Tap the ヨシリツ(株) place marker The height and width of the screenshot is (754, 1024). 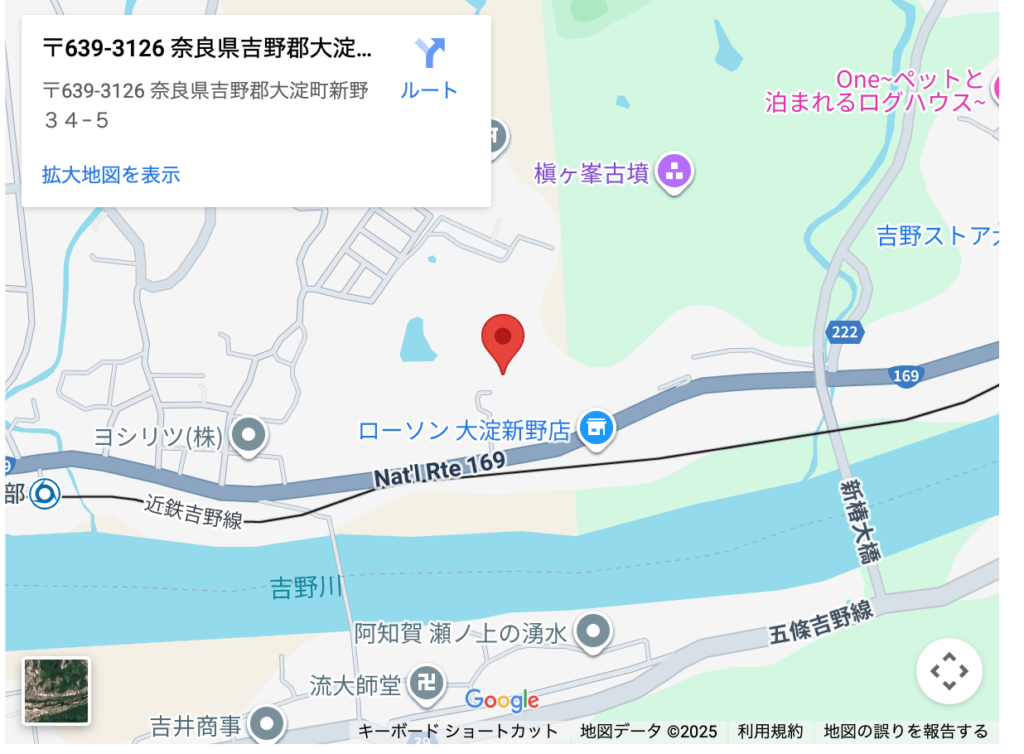point(248,435)
